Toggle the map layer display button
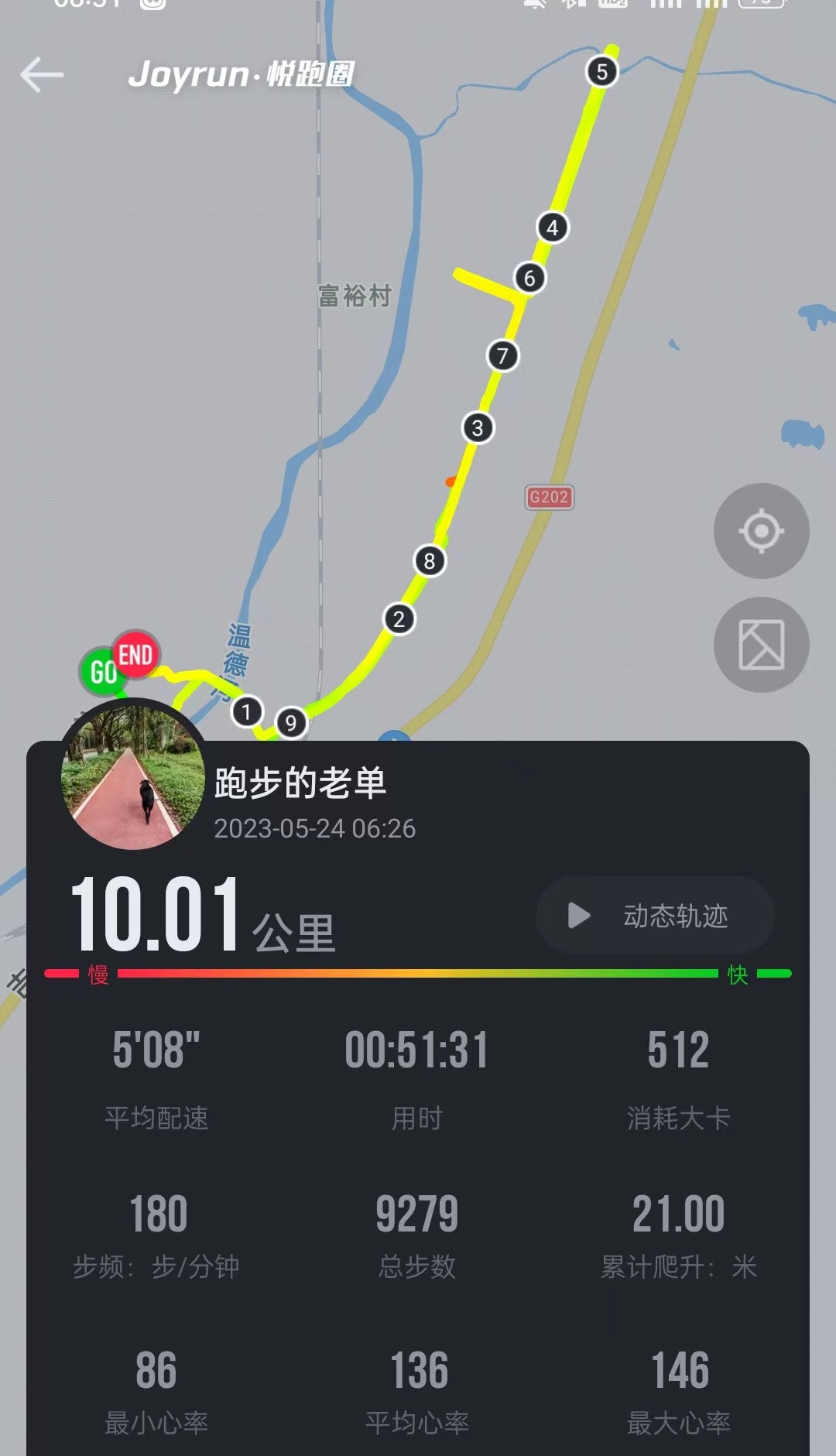 [x=761, y=645]
